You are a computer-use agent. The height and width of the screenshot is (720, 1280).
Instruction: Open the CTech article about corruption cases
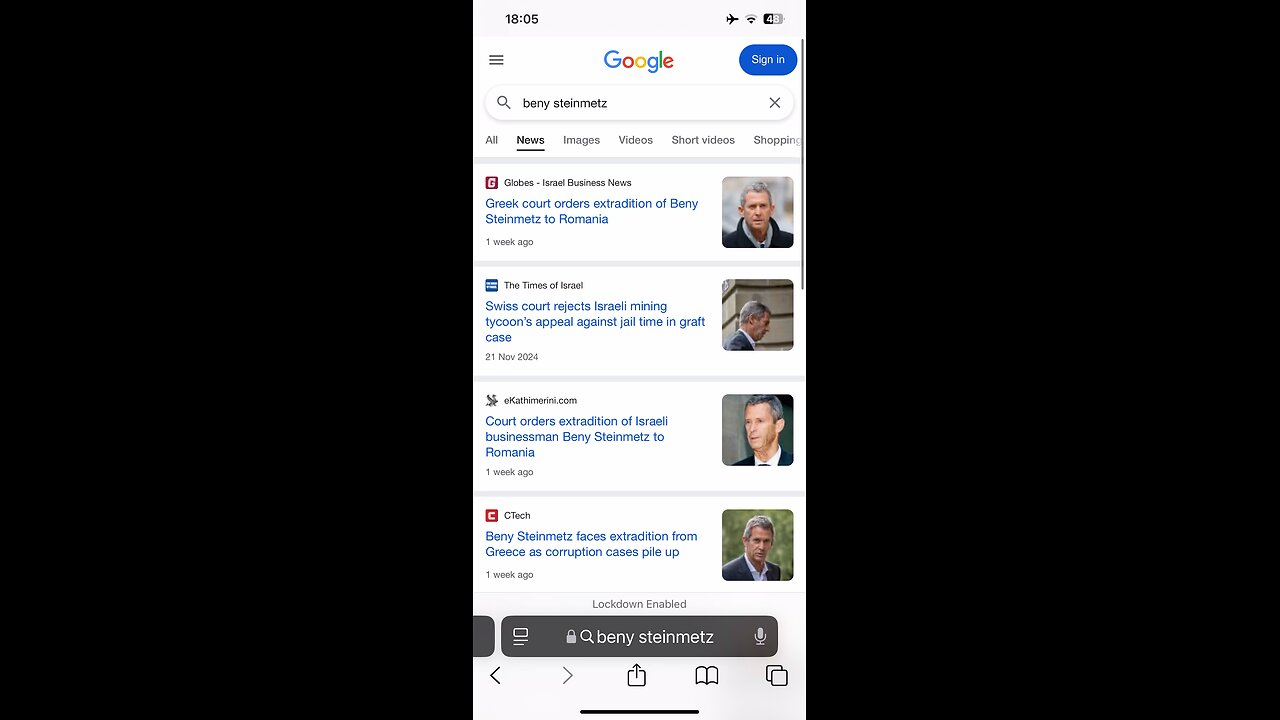coord(591,544)
